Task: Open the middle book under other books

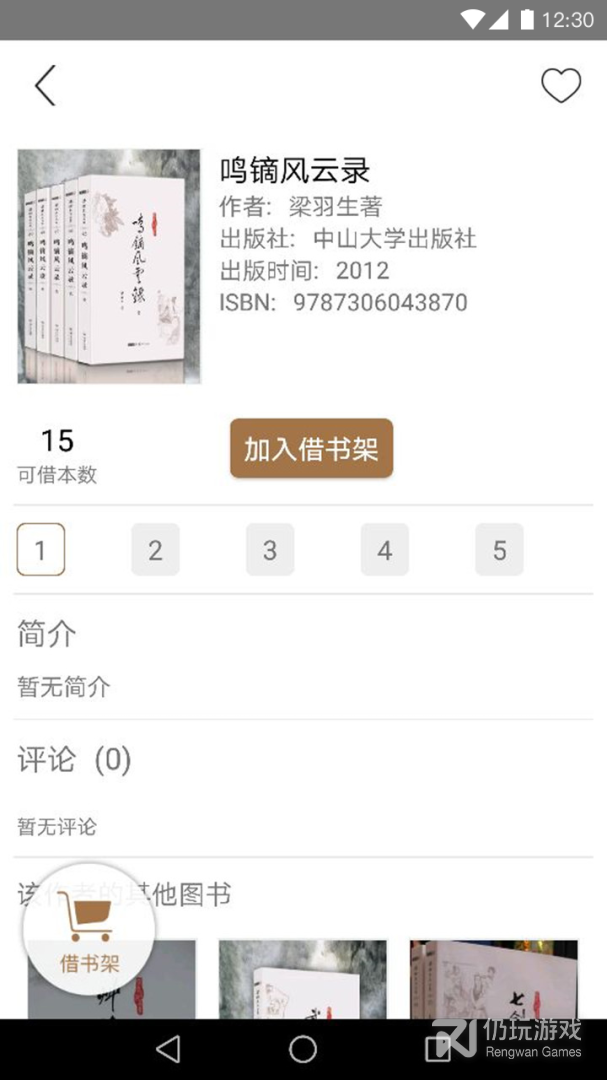Action: click(302, 979)
